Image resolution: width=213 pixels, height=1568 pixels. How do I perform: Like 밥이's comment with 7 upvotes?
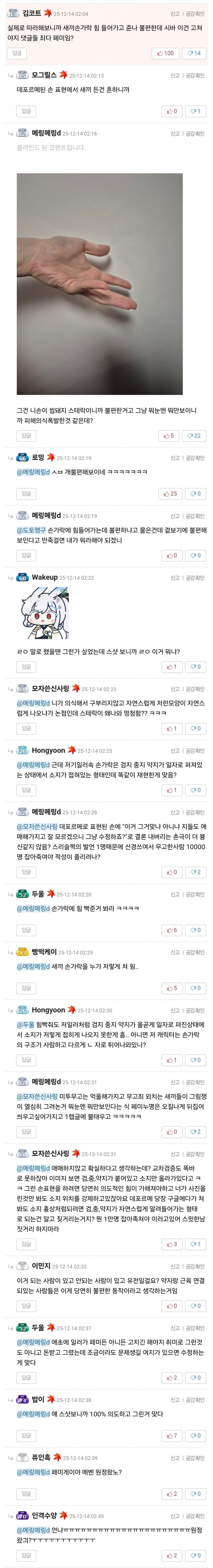point(172,1435)
